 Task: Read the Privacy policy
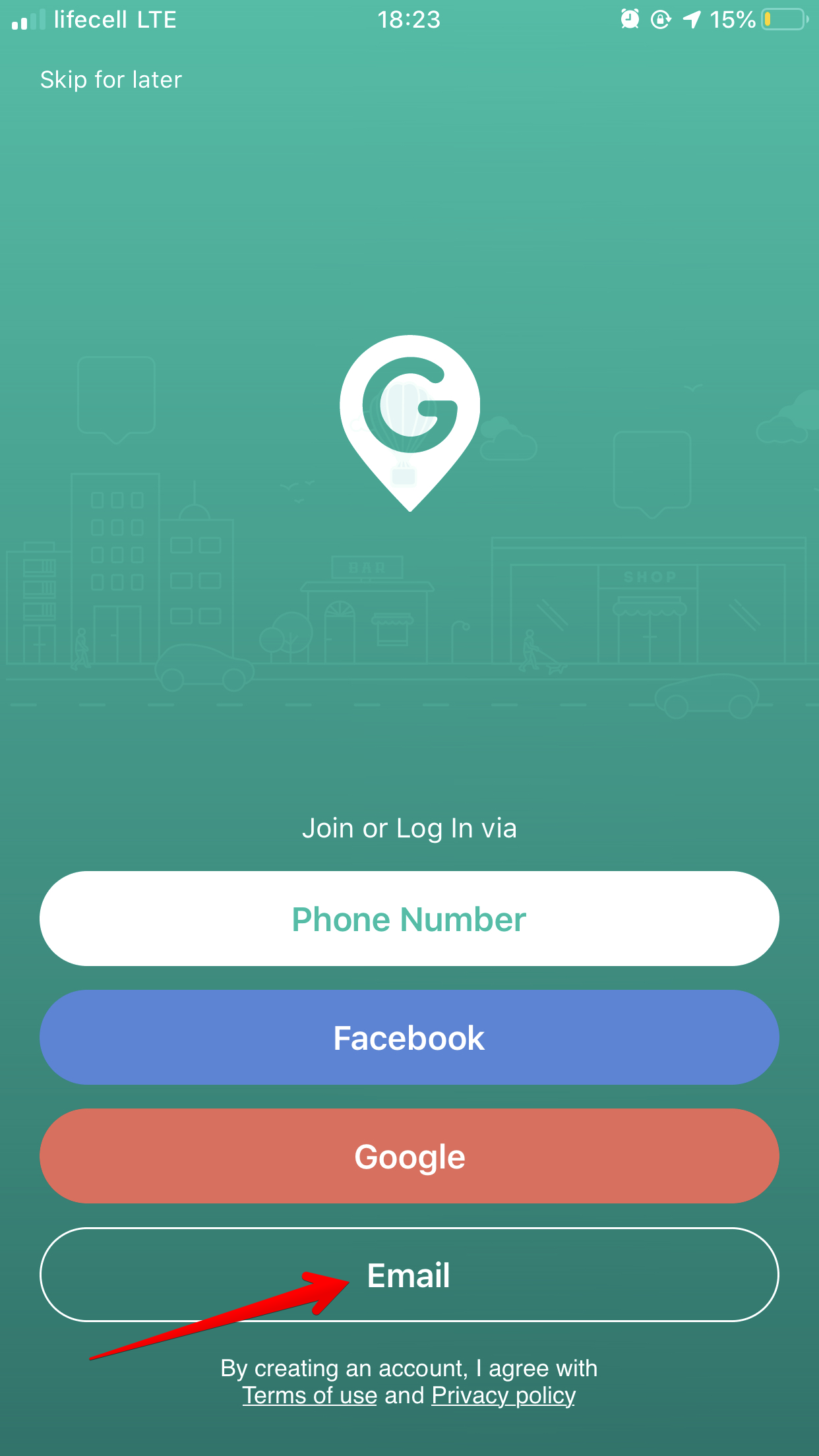coord(503,1395)
